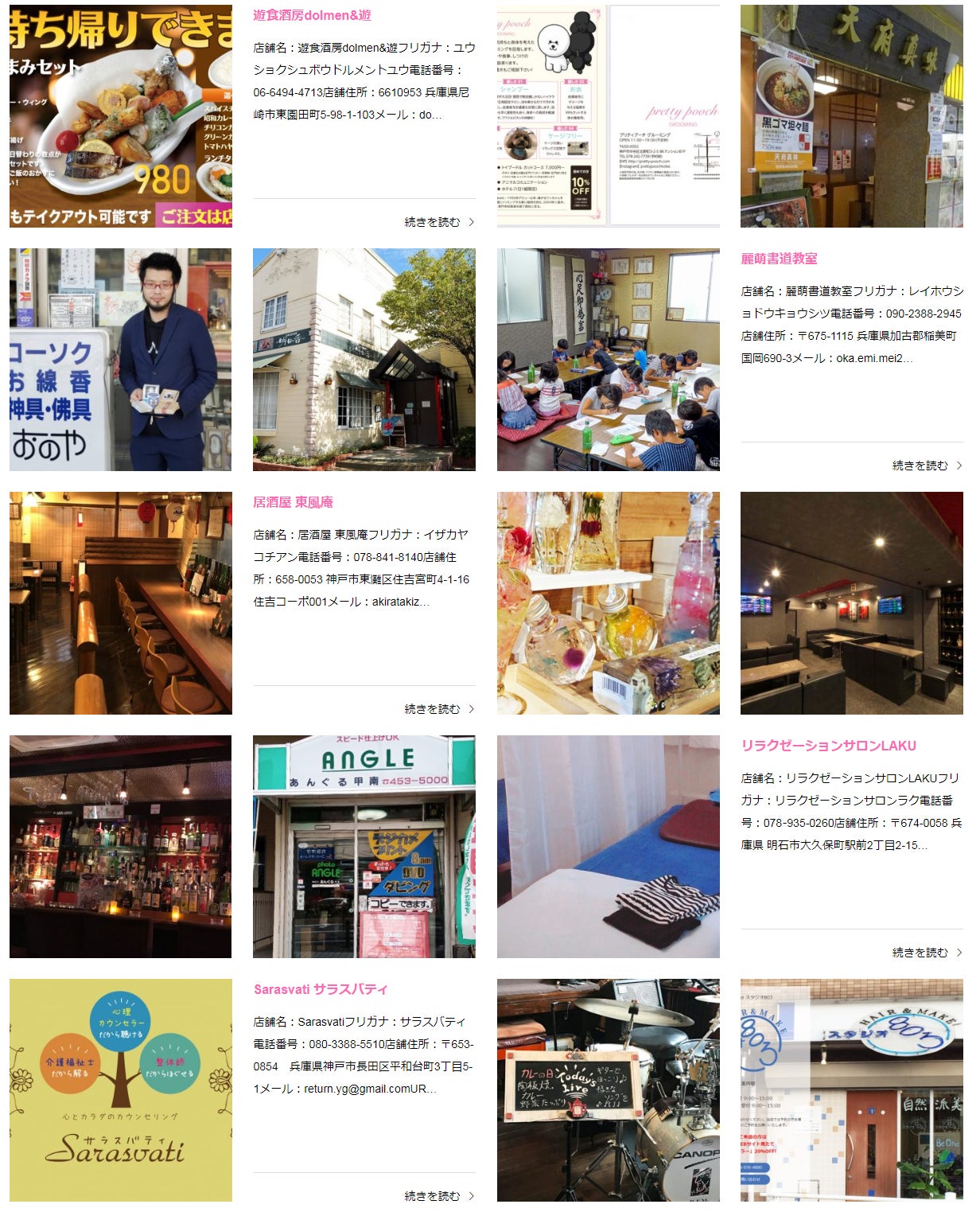Open the calligraphy classroom children photo

tap(608, 360)
